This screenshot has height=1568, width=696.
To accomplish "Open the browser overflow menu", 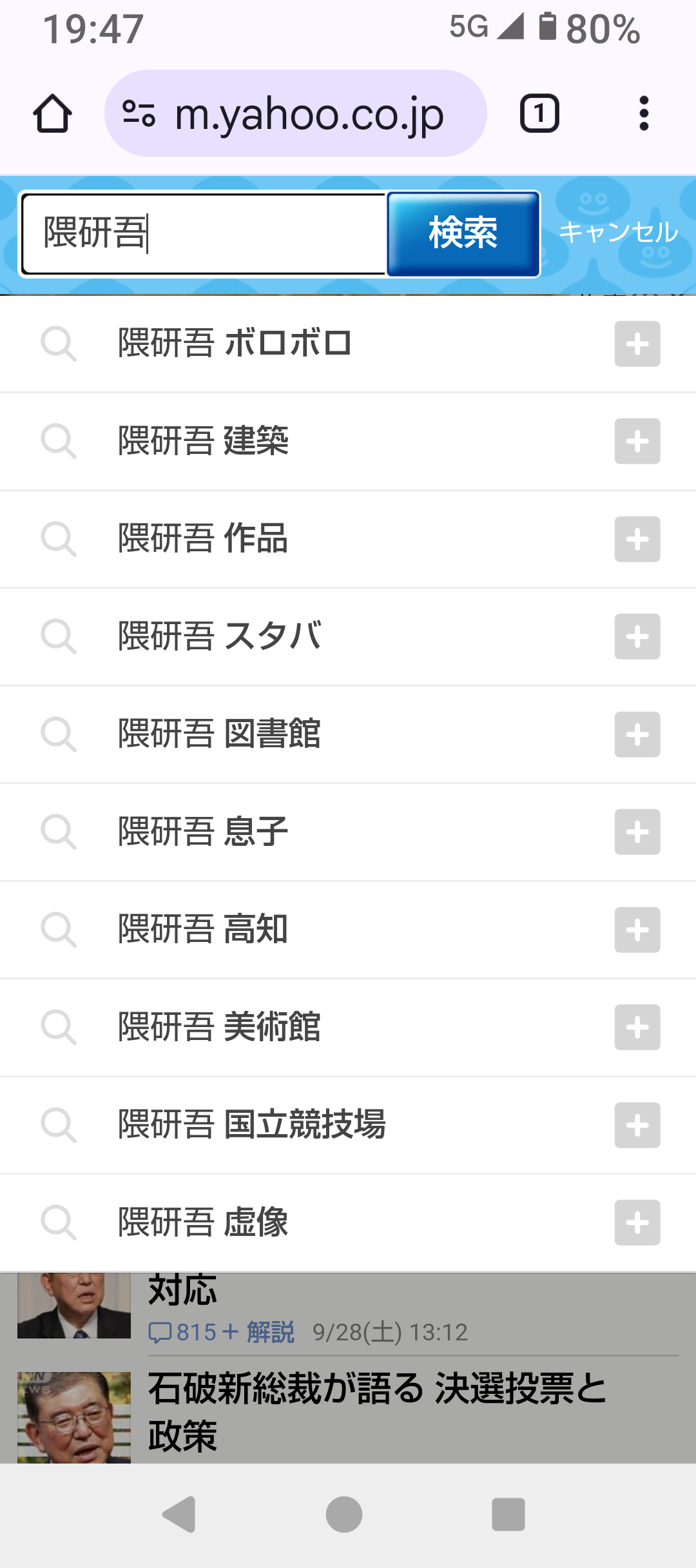I will tap(643, 113).
